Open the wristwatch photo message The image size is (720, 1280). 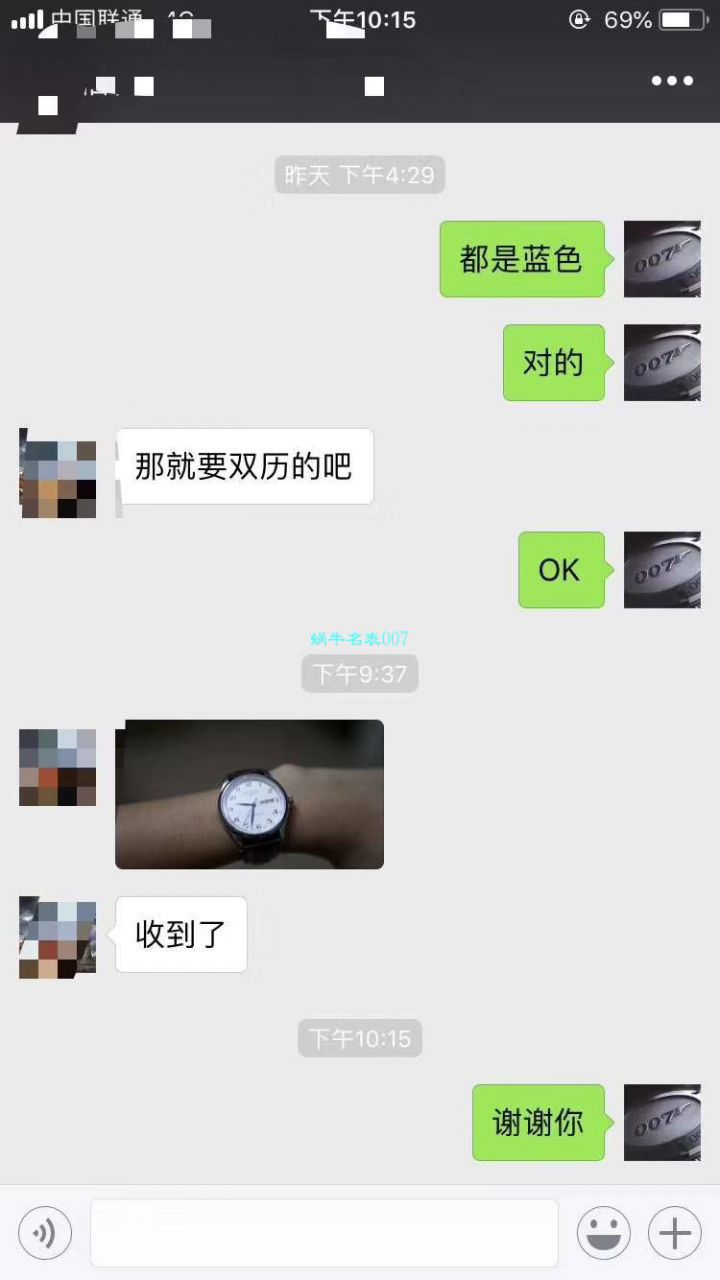(249, 794)
